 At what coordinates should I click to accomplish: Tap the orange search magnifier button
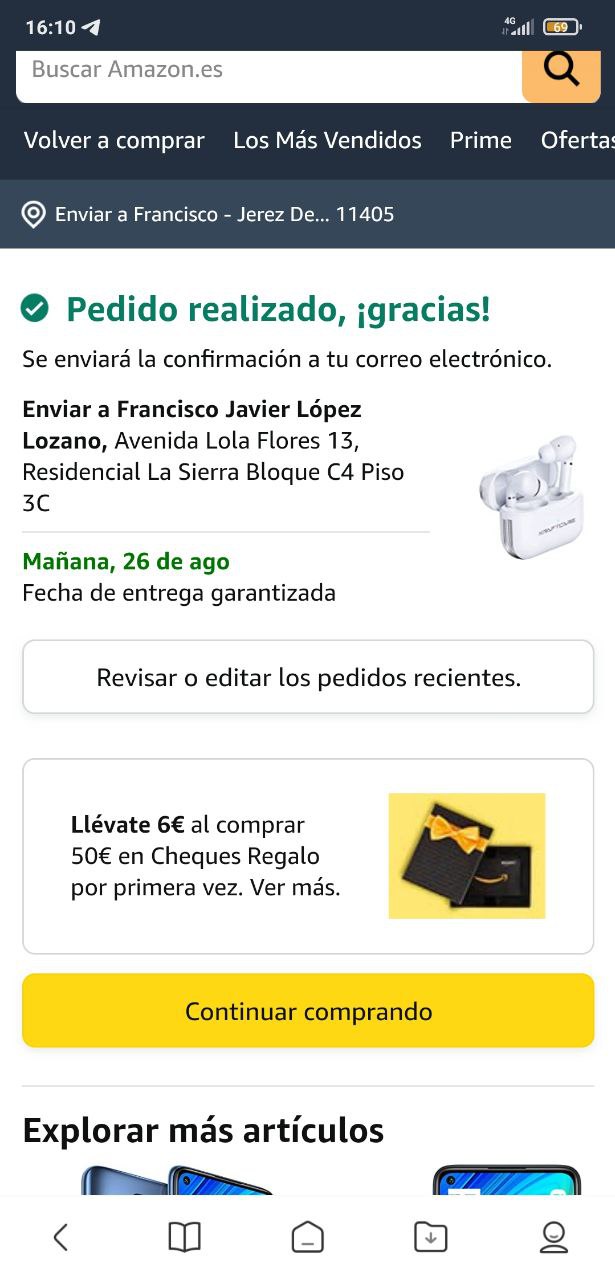[561, 72]
